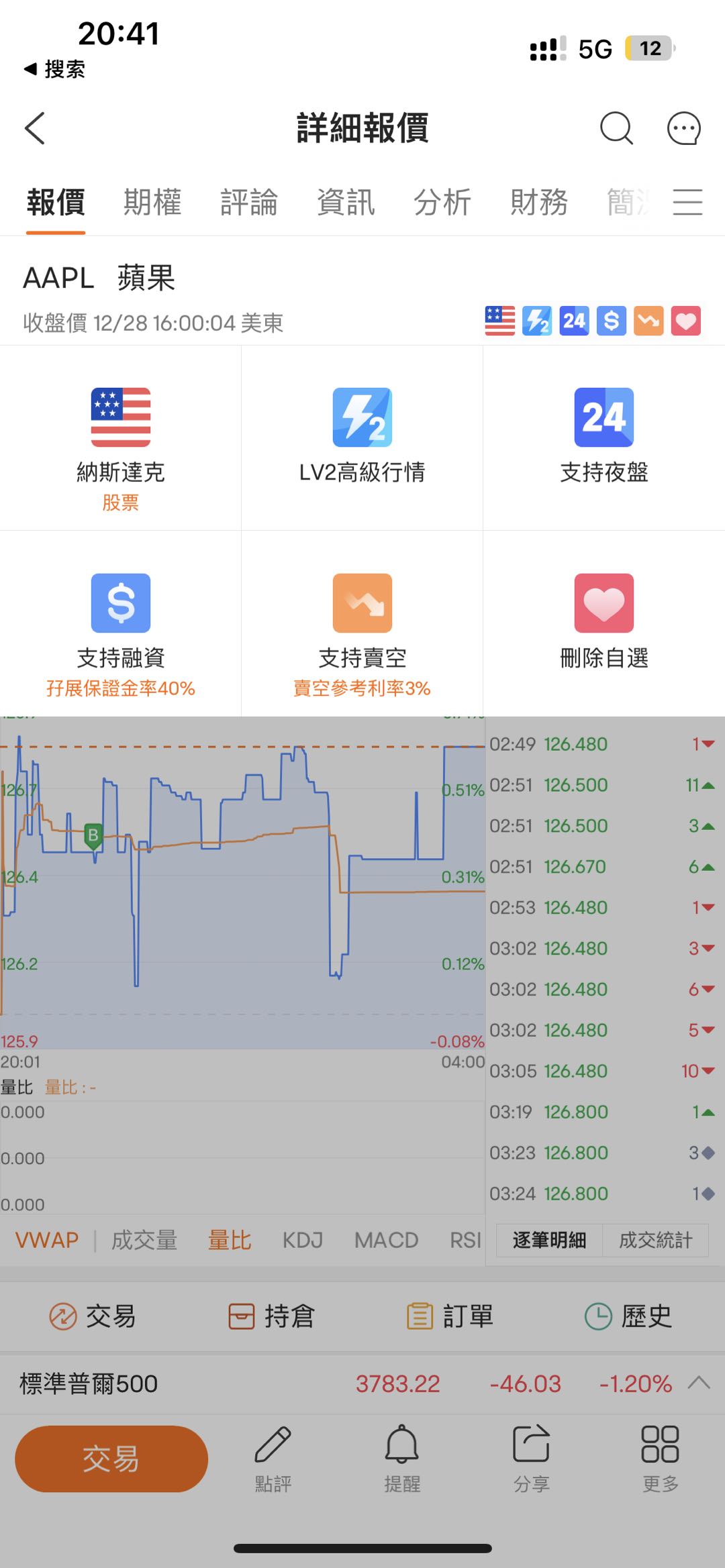725x1568 pixels.
Task: Open the 資訊 tab
Action: [346, 202]
